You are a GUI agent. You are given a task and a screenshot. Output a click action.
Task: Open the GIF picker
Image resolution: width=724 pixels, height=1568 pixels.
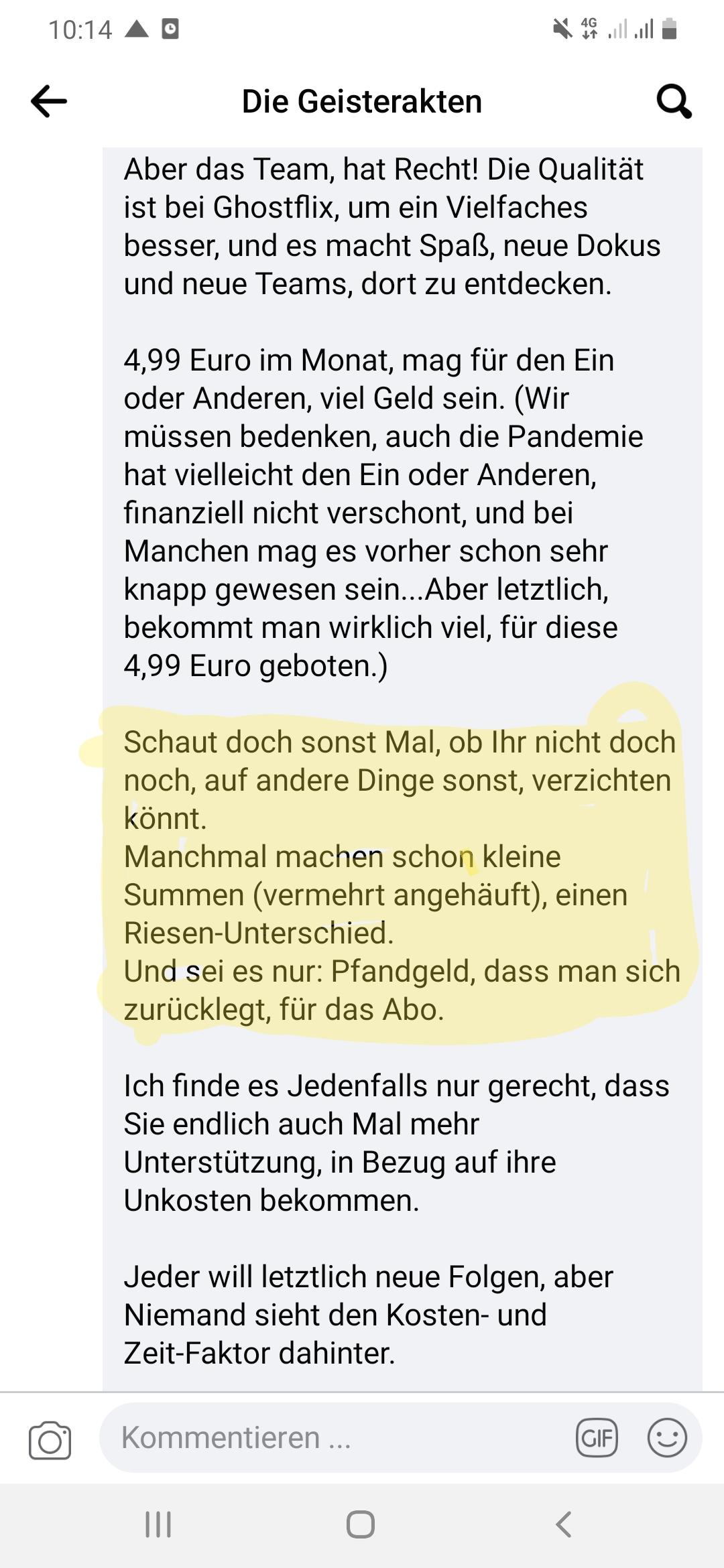[x=597, y=1438]
